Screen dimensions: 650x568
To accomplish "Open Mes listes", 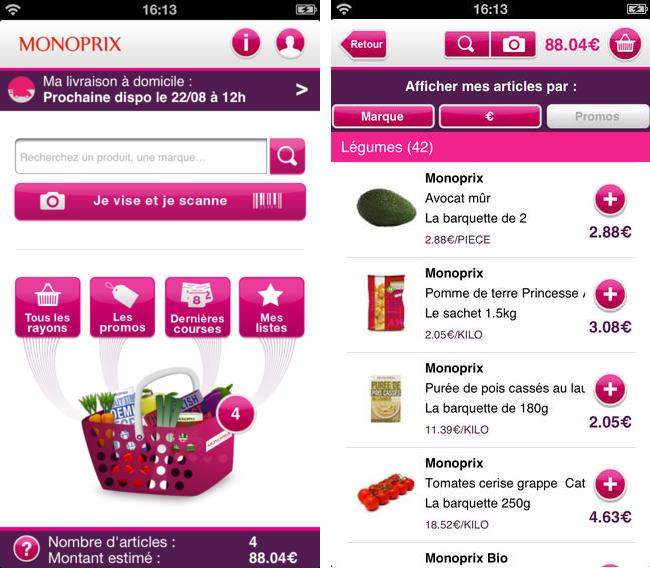I will point(271,307).
